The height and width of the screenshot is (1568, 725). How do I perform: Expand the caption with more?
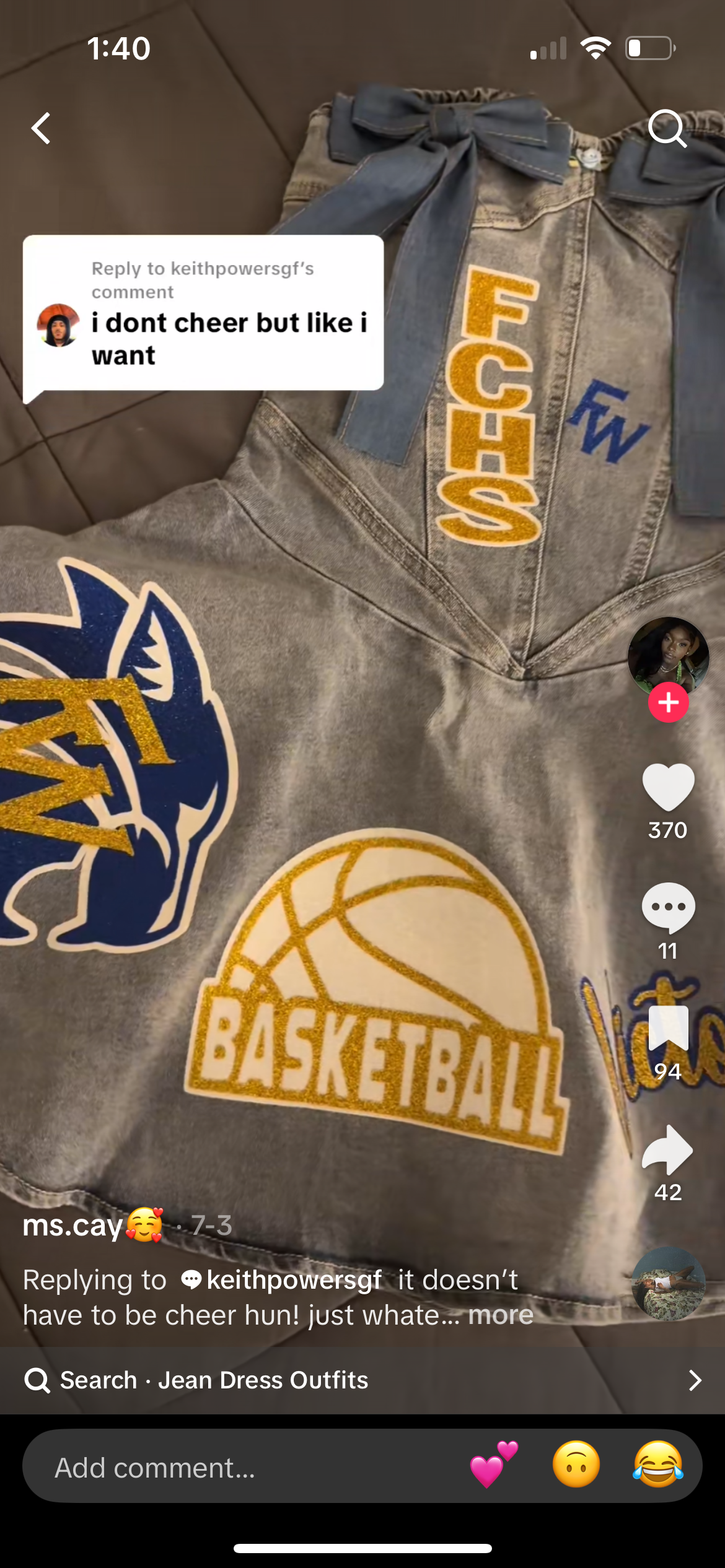tap(501, 1315)
